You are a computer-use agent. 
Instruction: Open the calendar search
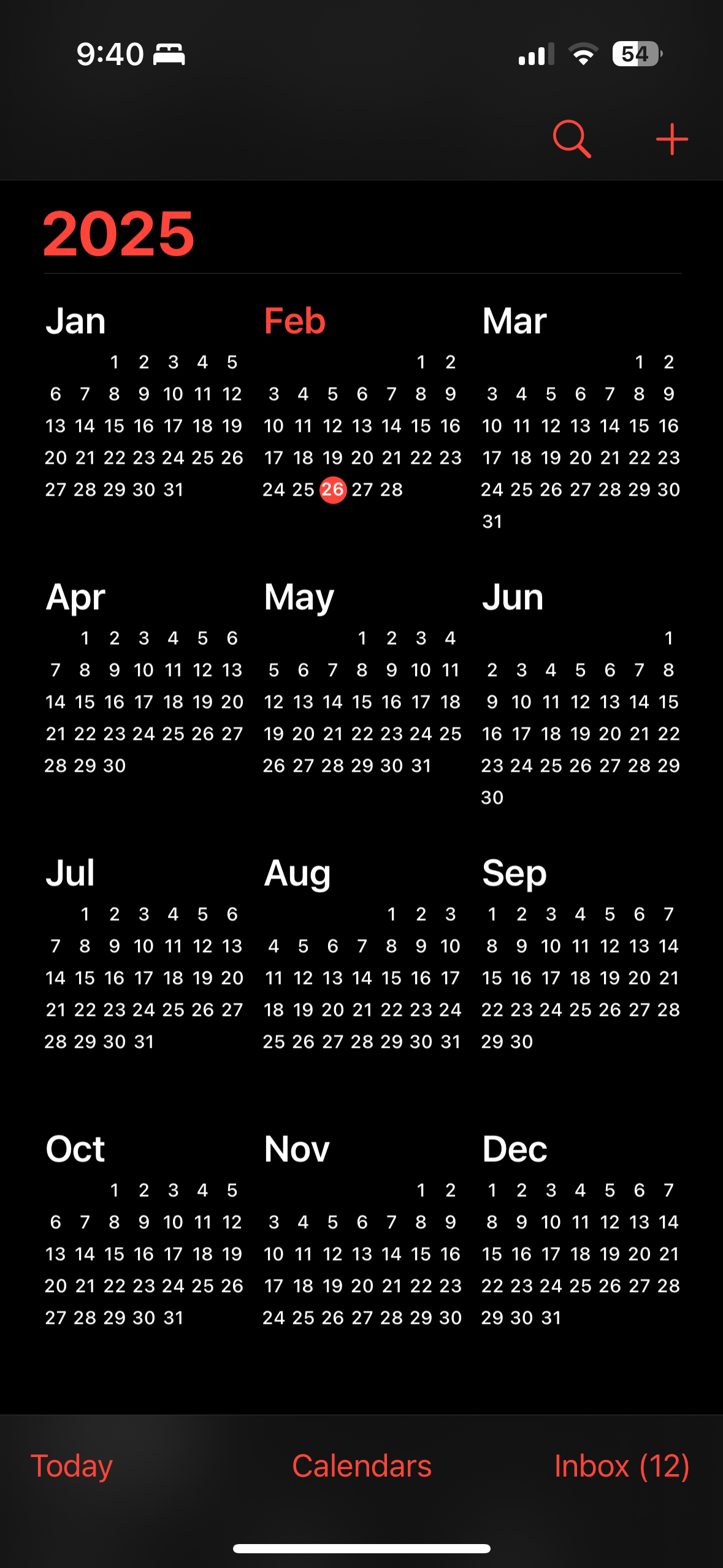(572, 139)
